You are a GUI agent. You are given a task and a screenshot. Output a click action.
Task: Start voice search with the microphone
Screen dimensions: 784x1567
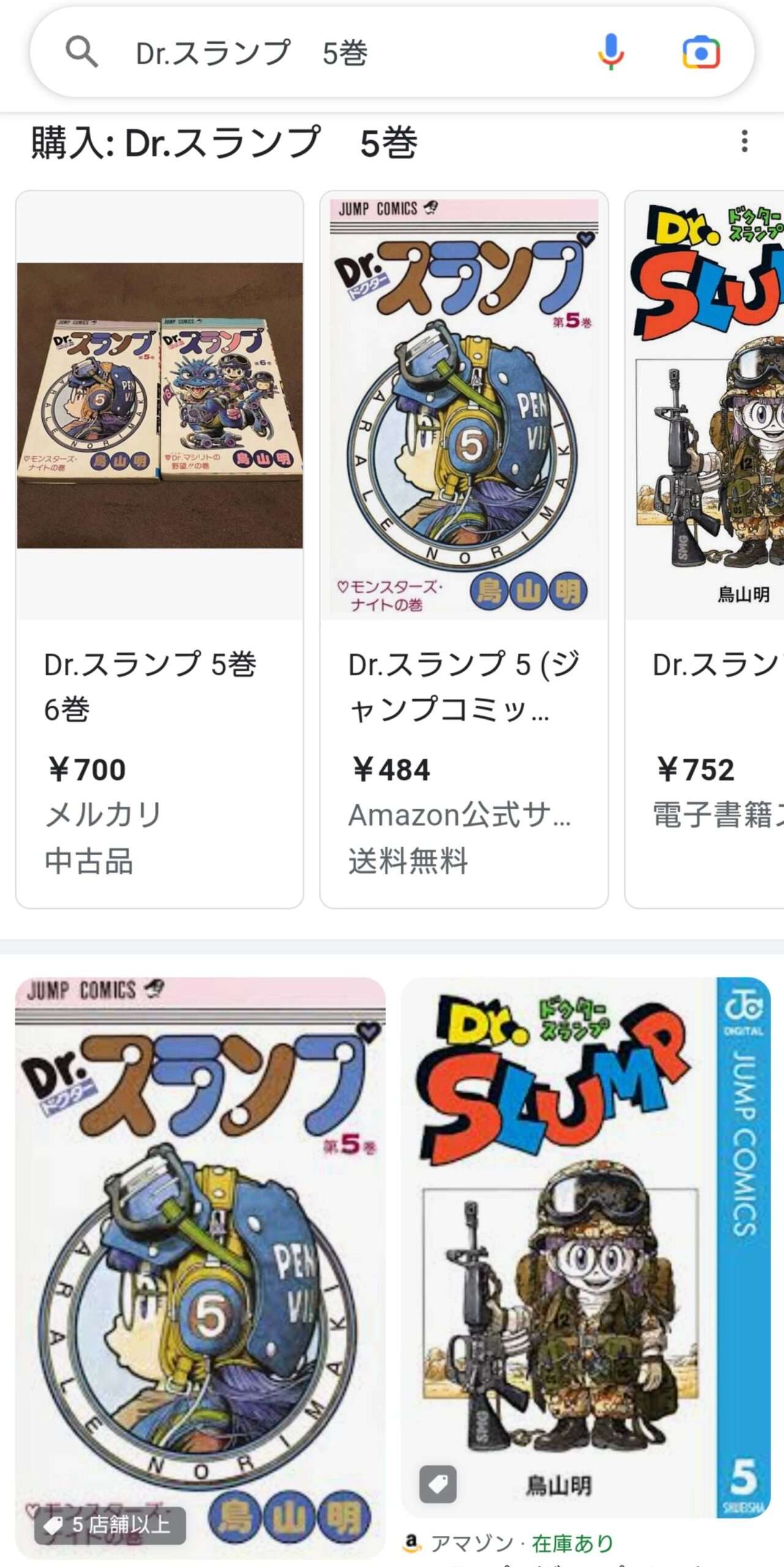(x=610, y=53)
